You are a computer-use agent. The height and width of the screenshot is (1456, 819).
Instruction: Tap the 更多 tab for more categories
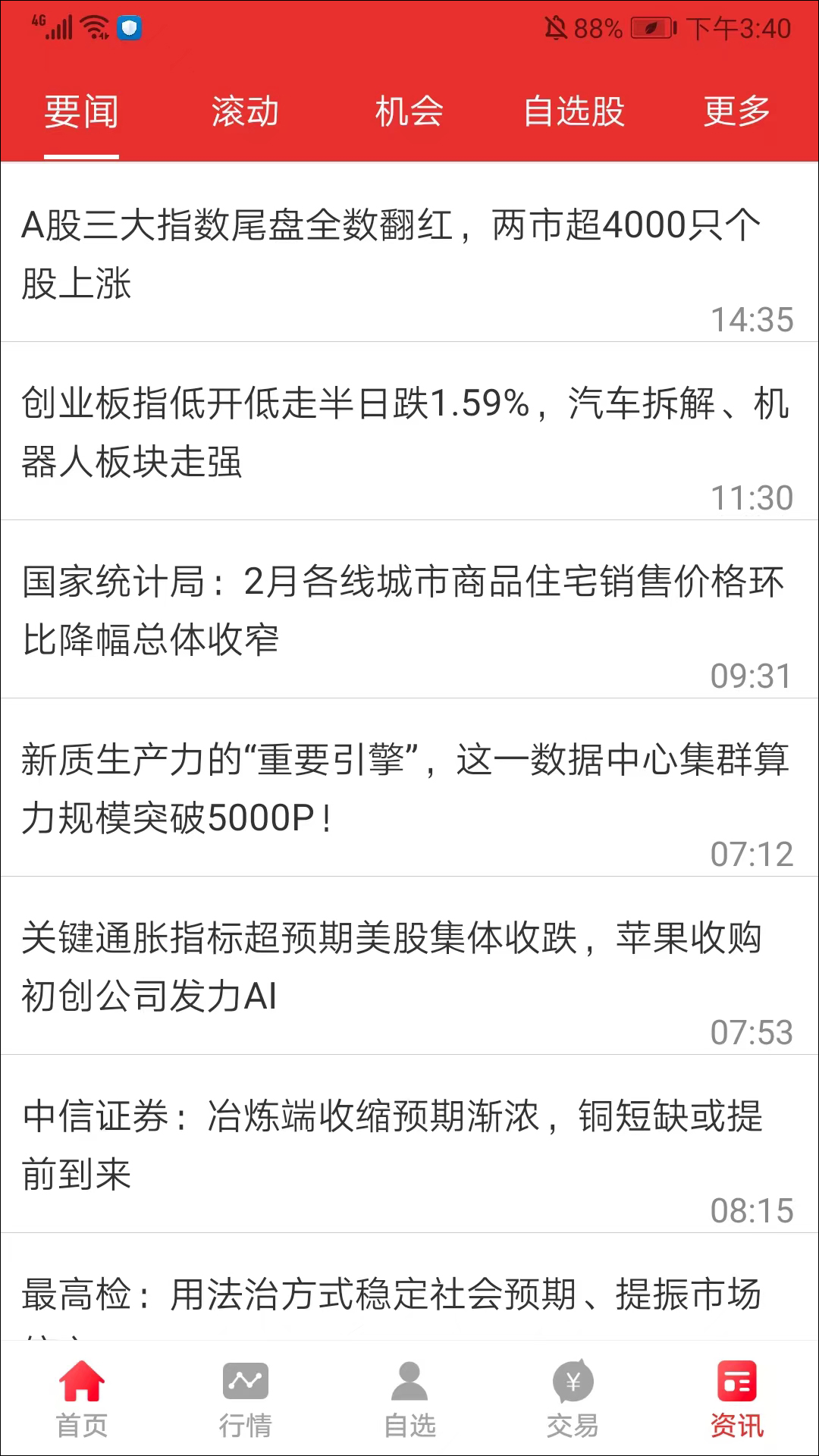(736, 112)
